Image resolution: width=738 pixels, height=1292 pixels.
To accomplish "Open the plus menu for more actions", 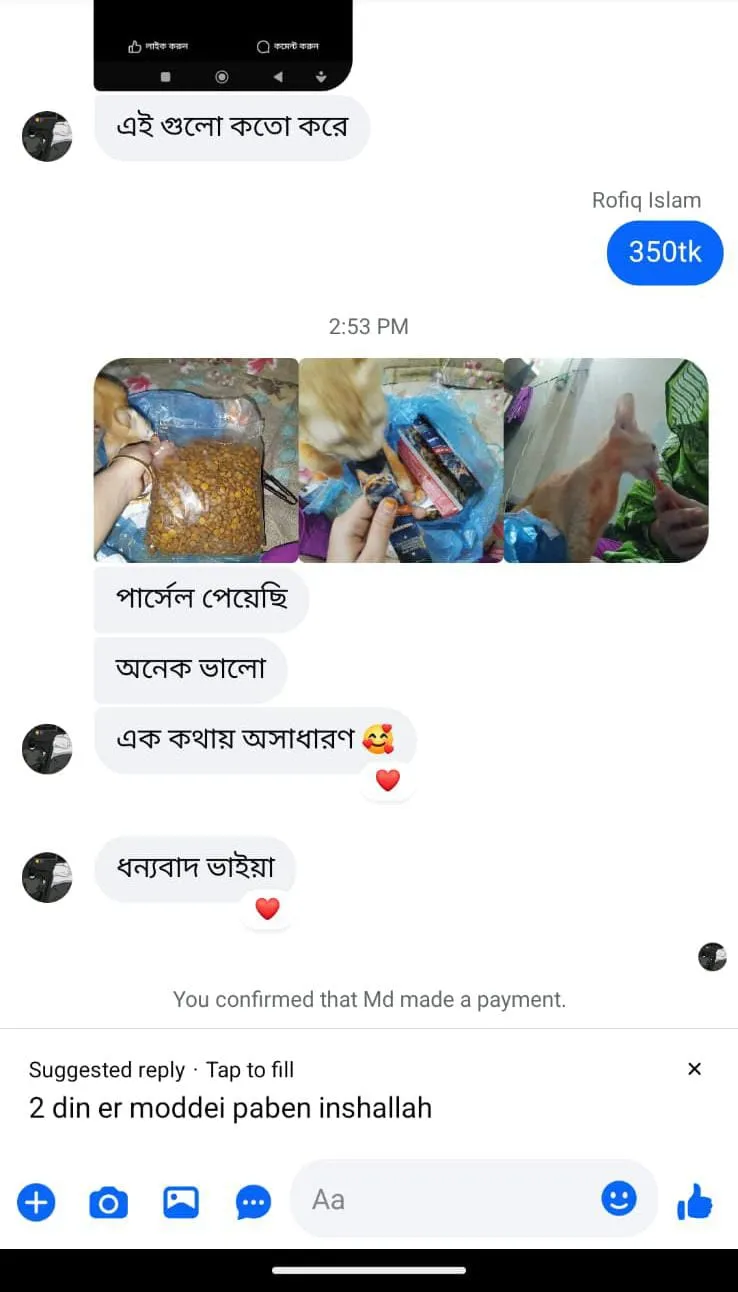I will (x=36, y=1201).
